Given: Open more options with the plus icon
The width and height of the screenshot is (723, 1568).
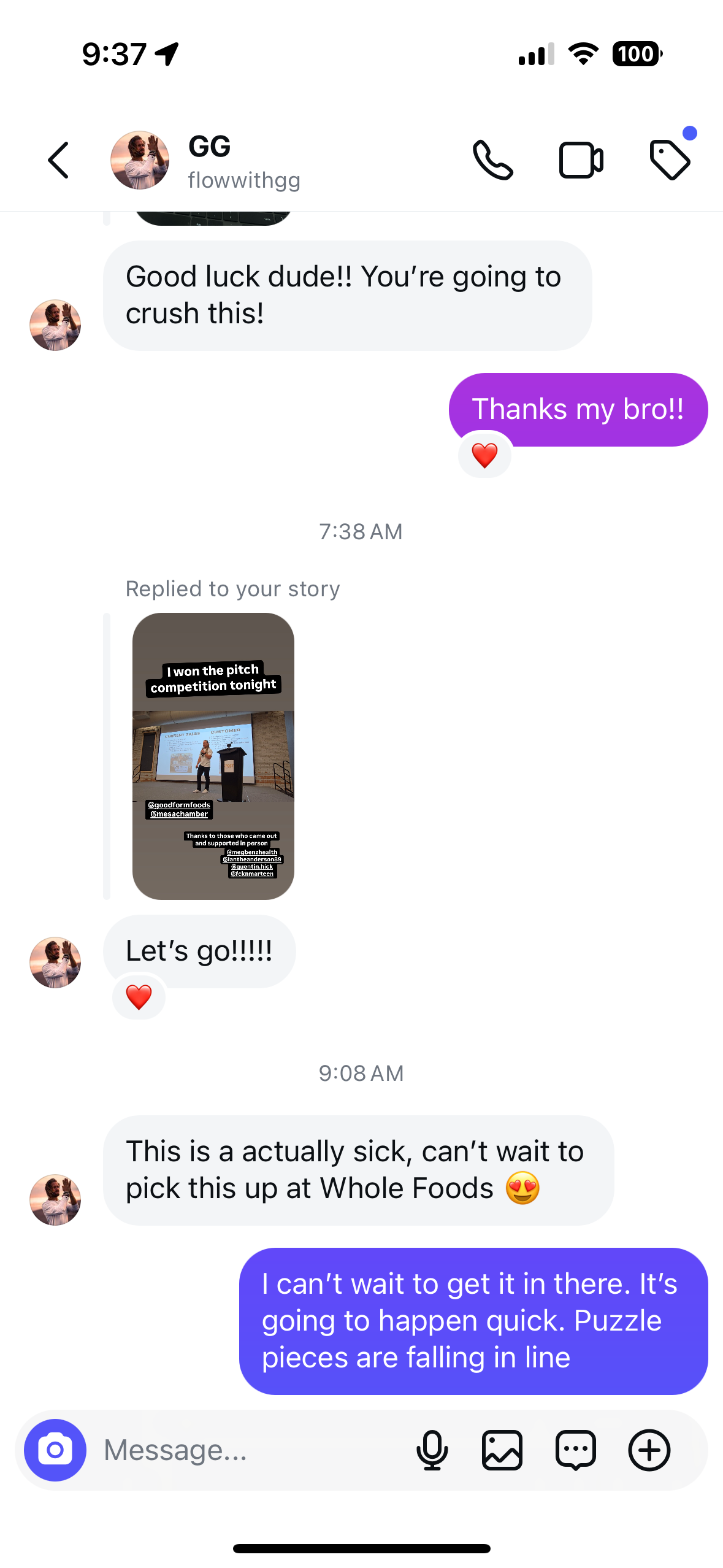Looking at the screenshot, I should [x=649, y=1450].
